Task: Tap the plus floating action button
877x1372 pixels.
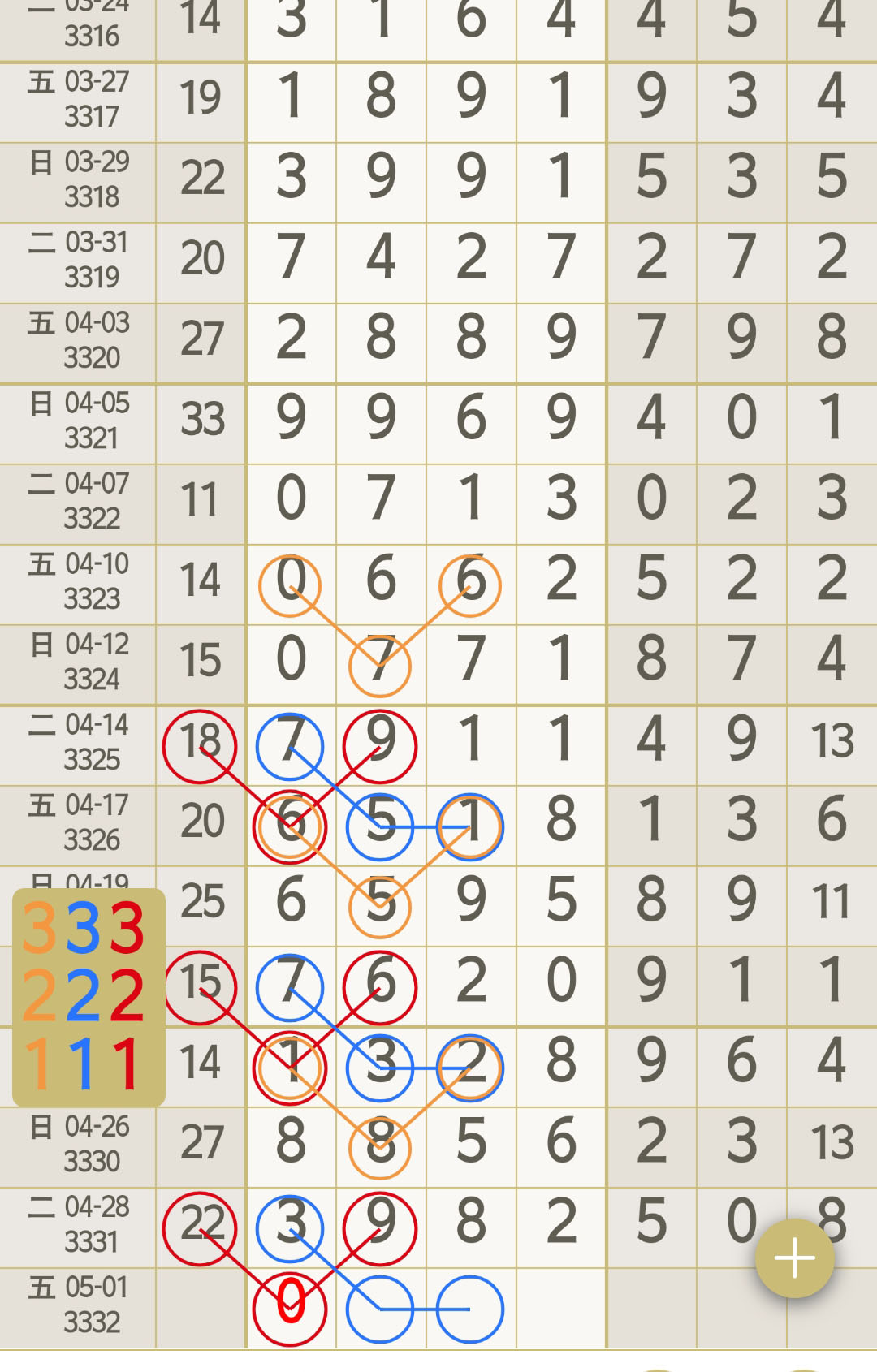Action: tap(794, 1258)
